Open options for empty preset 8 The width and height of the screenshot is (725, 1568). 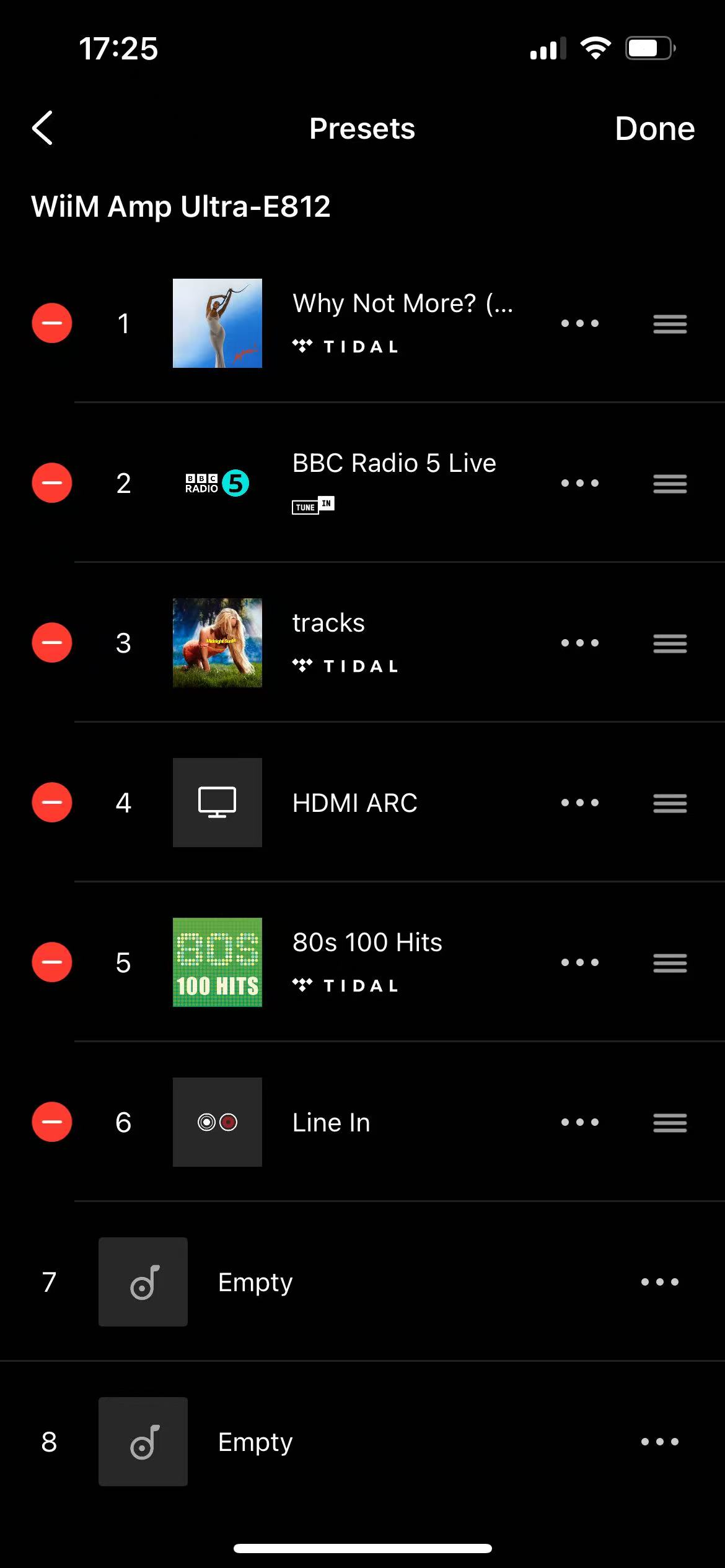tap(660, 1442)
